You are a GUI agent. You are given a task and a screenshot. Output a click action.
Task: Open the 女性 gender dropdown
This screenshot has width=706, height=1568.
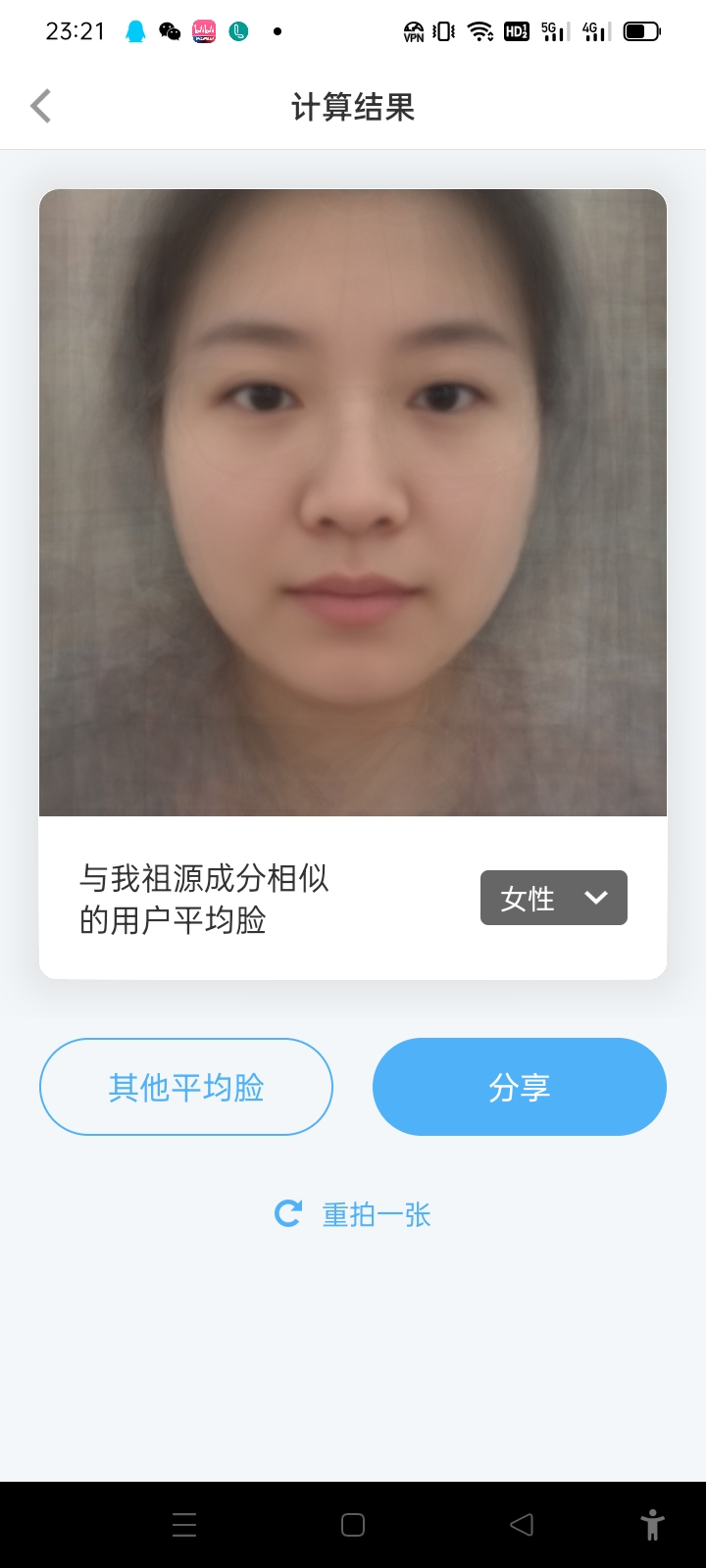(x=553, y=898)
